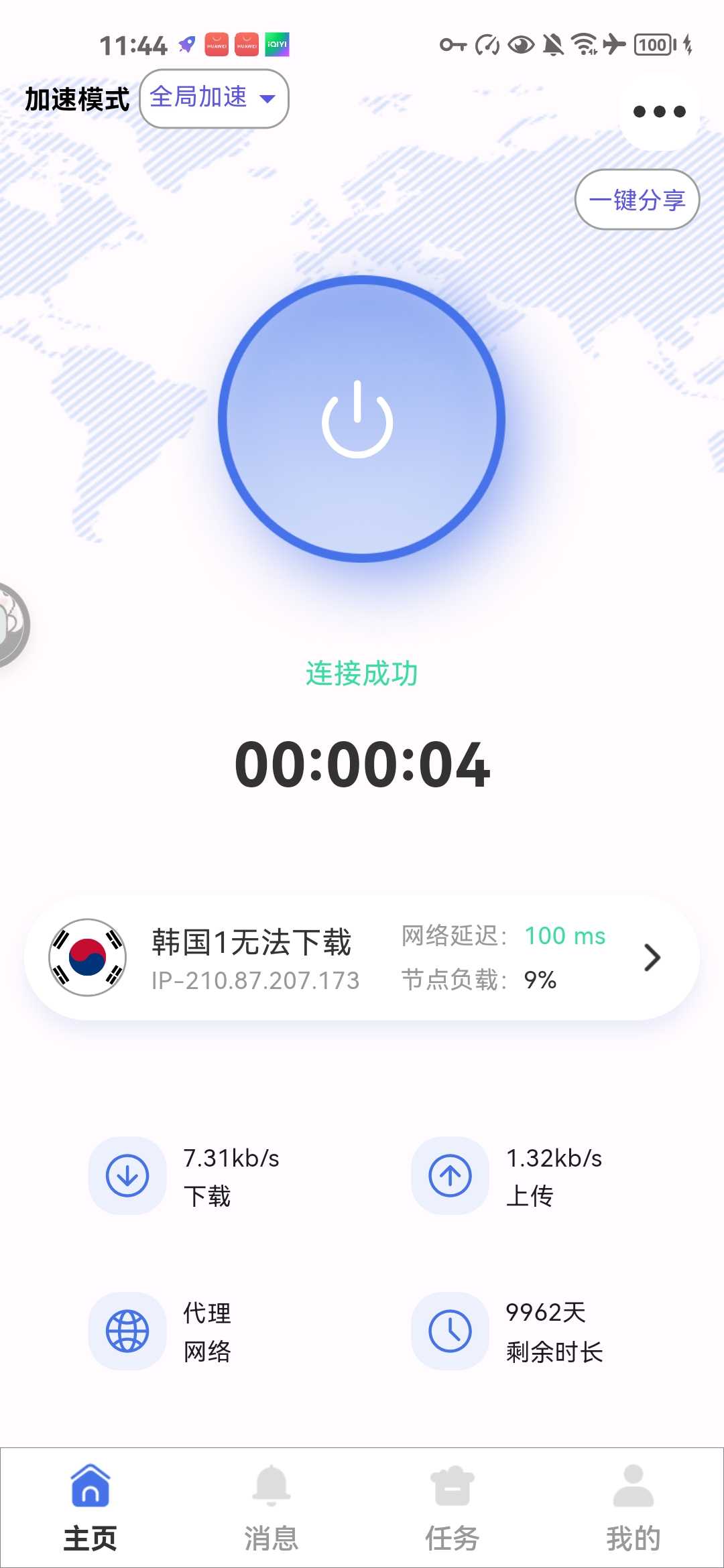Open the 韩国1无法下载 node selection row
The image size is (724, 1568).
[x=362, y=958]
